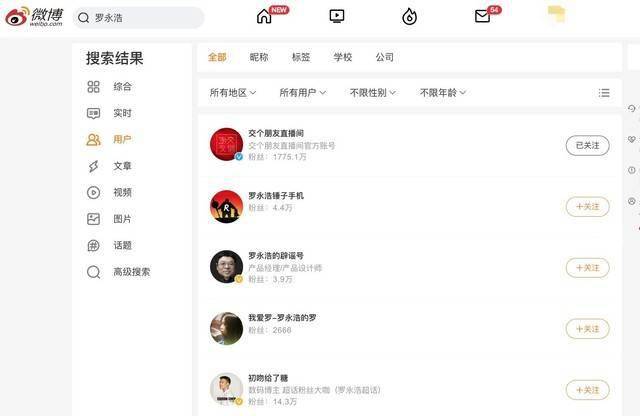The image size is (640, 416).
Task: Select 综合 in search results sidebar
Action: [x=121, y=87]
